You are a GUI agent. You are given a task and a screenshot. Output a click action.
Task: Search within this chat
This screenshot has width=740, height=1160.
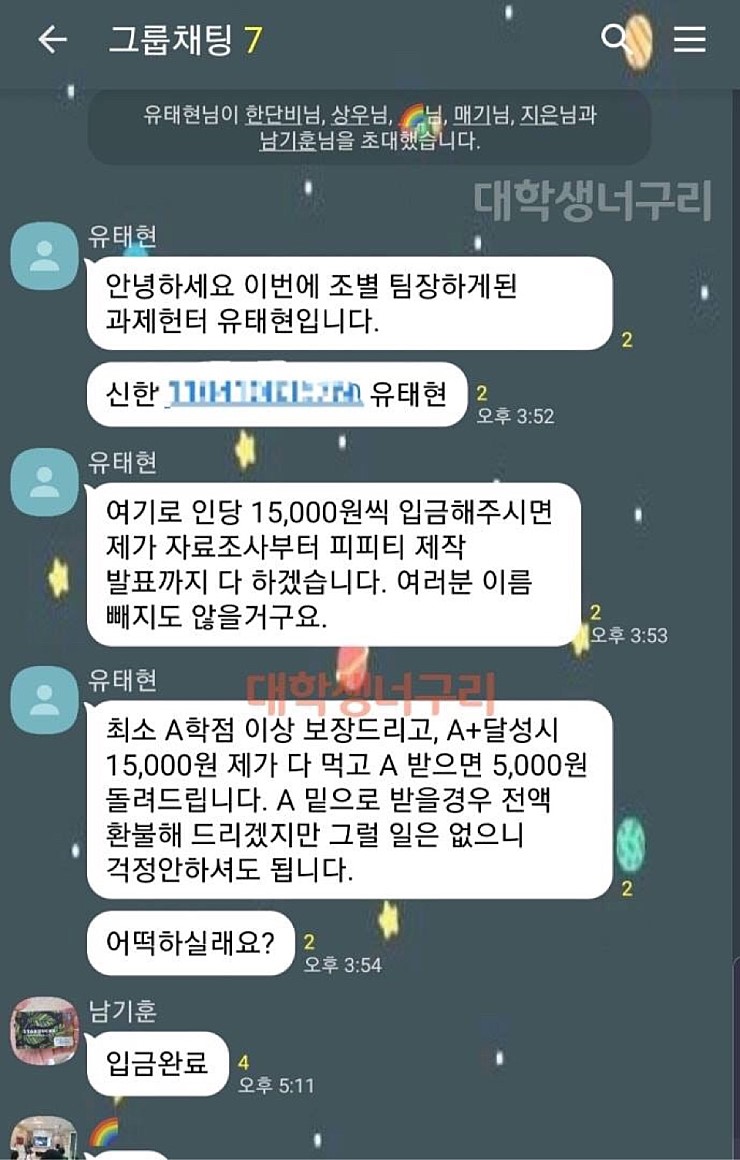point(614,39)
